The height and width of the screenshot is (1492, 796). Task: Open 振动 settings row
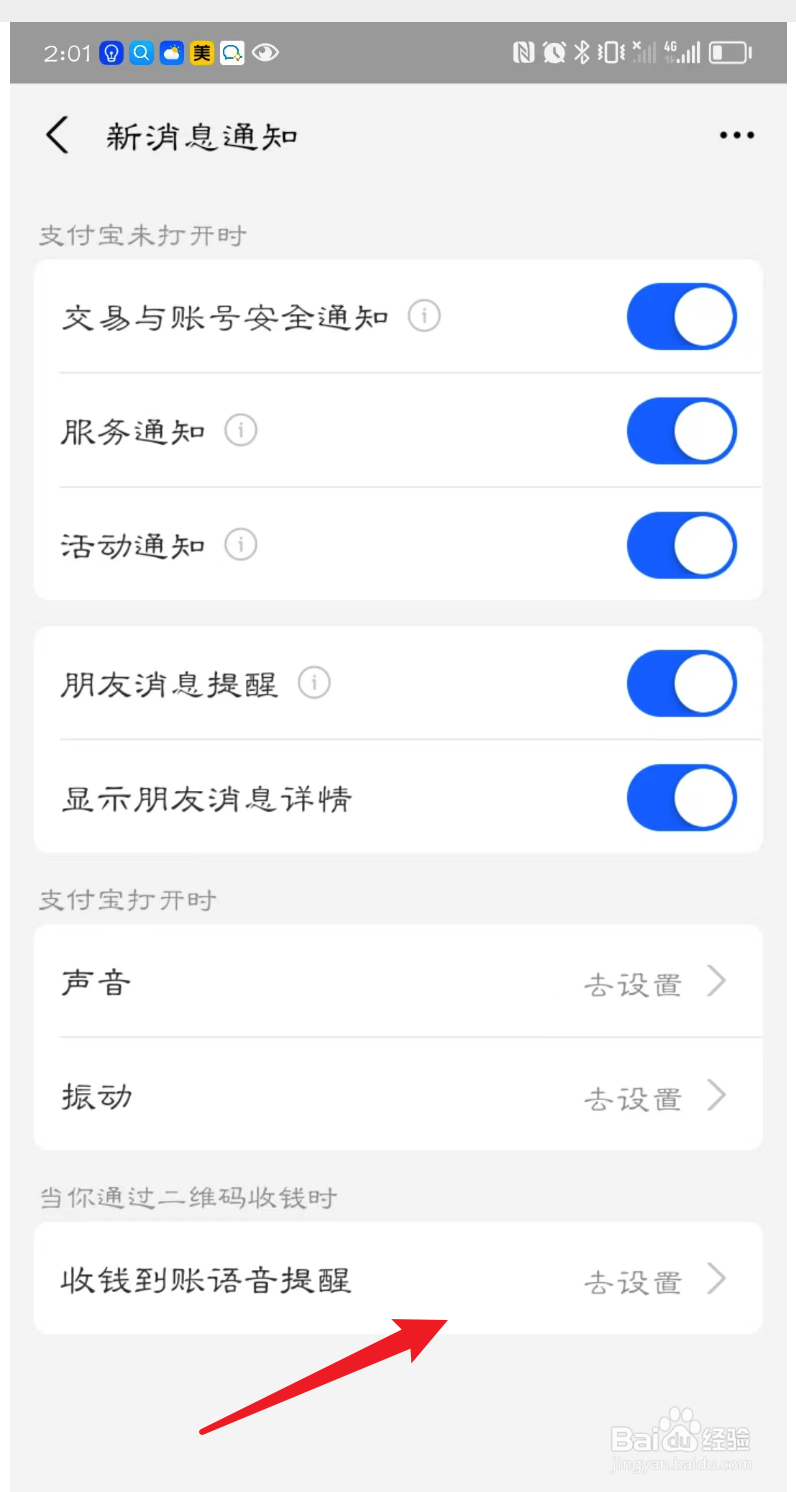tap(398, 1095)
